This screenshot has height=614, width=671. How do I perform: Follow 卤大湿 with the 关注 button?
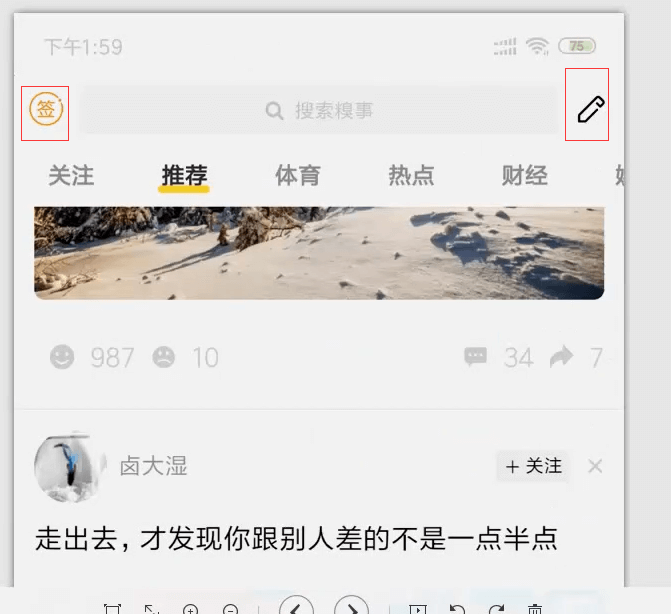(x=534, y=466)
